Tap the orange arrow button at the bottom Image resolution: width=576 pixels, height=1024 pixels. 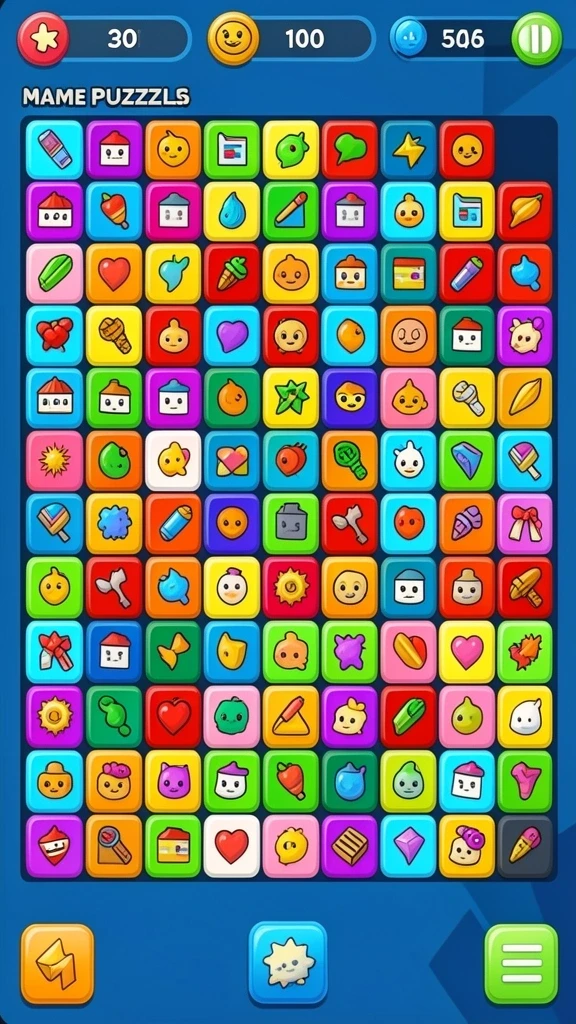(x=57, y=963)
